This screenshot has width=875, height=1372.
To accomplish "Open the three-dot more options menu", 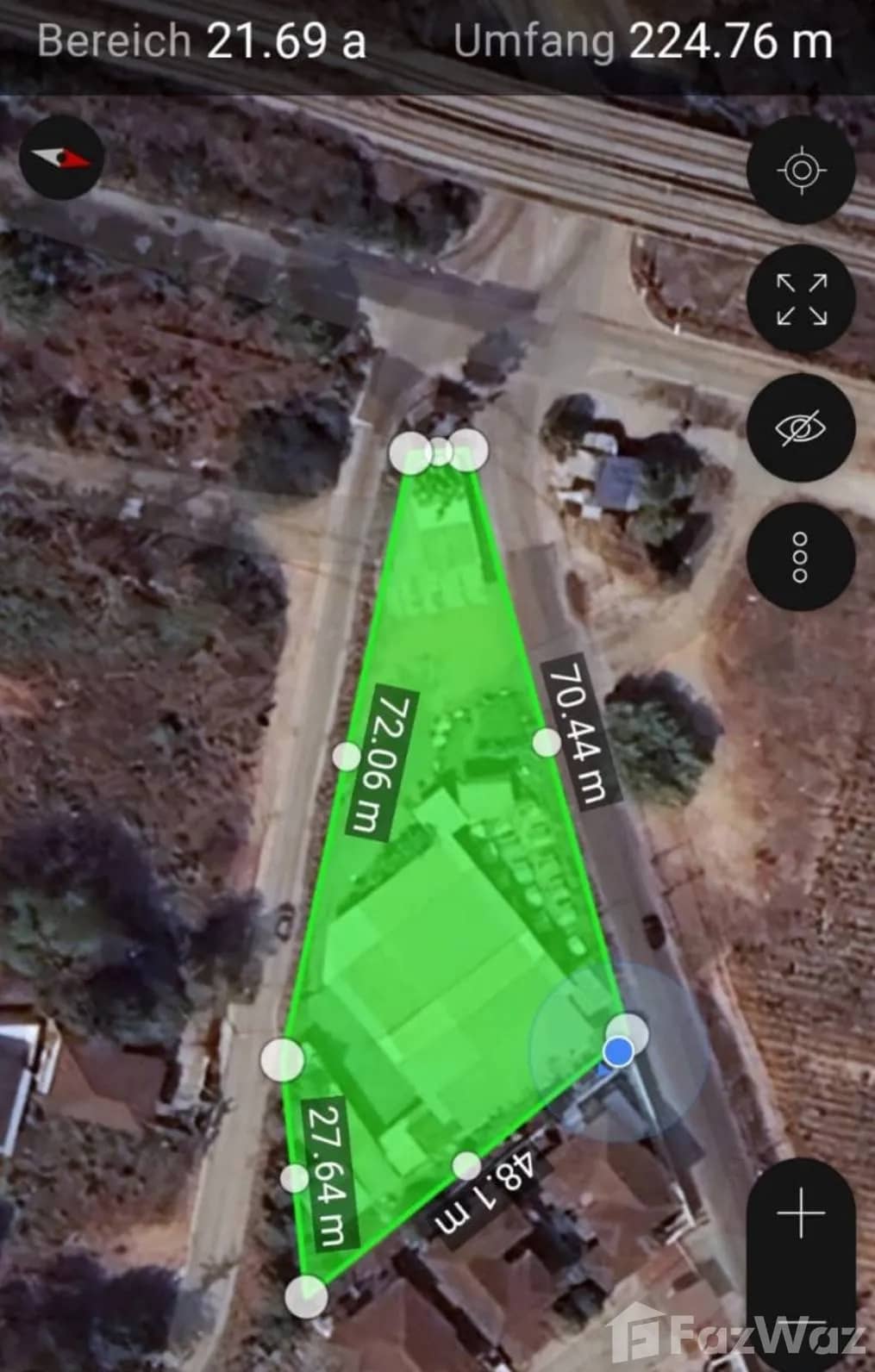I will click(801, 557).
